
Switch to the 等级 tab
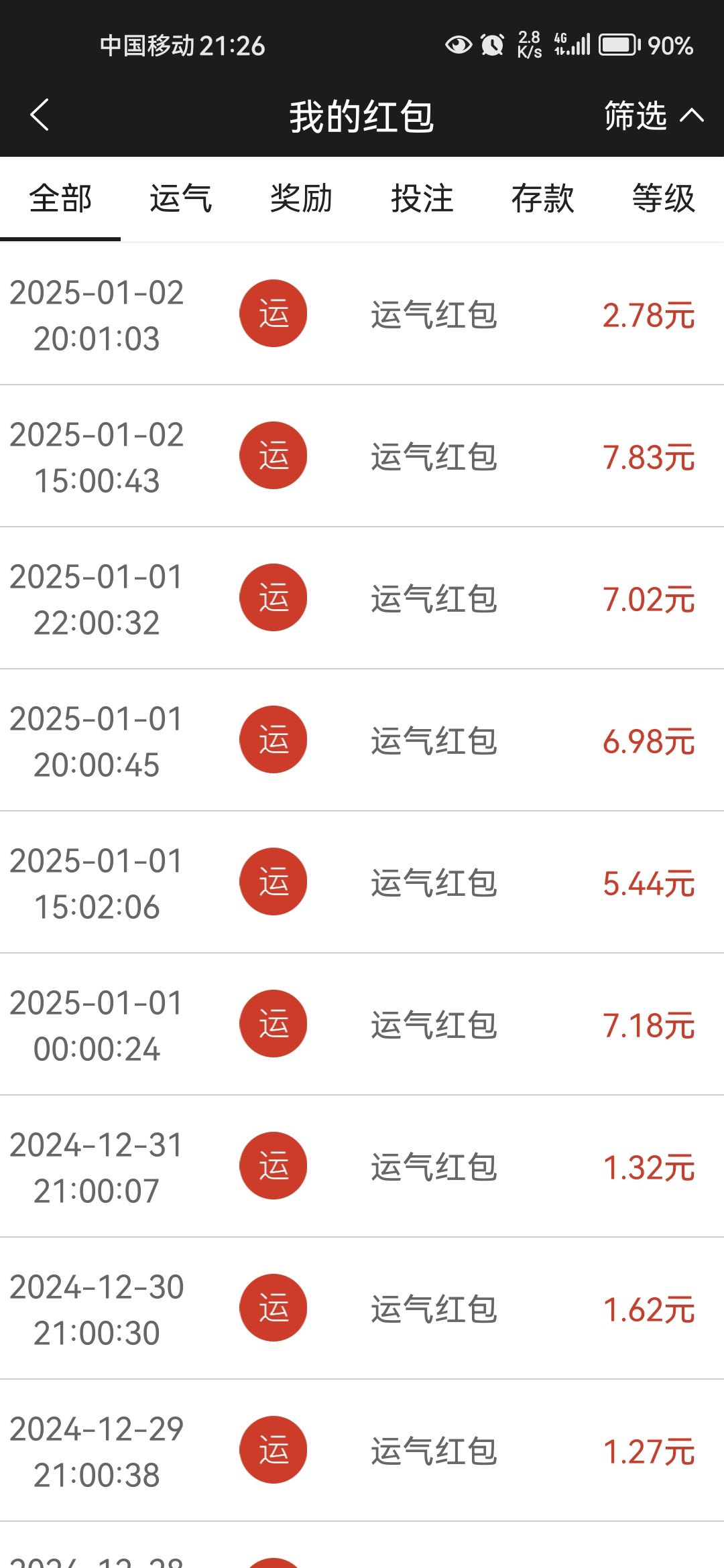[x=664, y=199]
